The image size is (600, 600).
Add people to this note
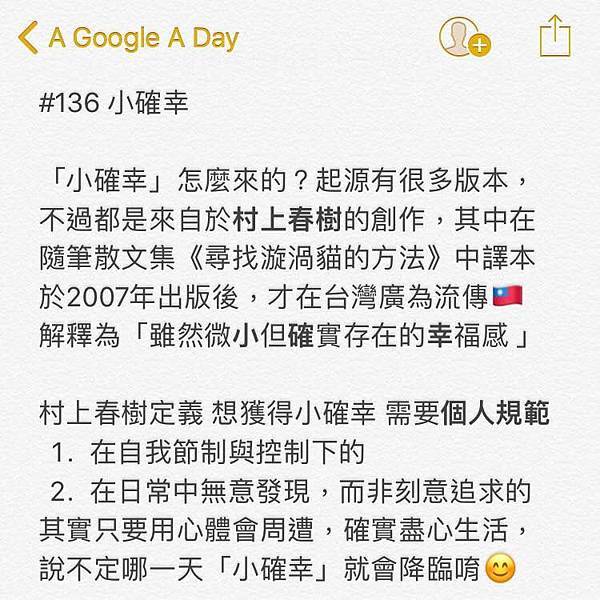(x=464, y=39)
